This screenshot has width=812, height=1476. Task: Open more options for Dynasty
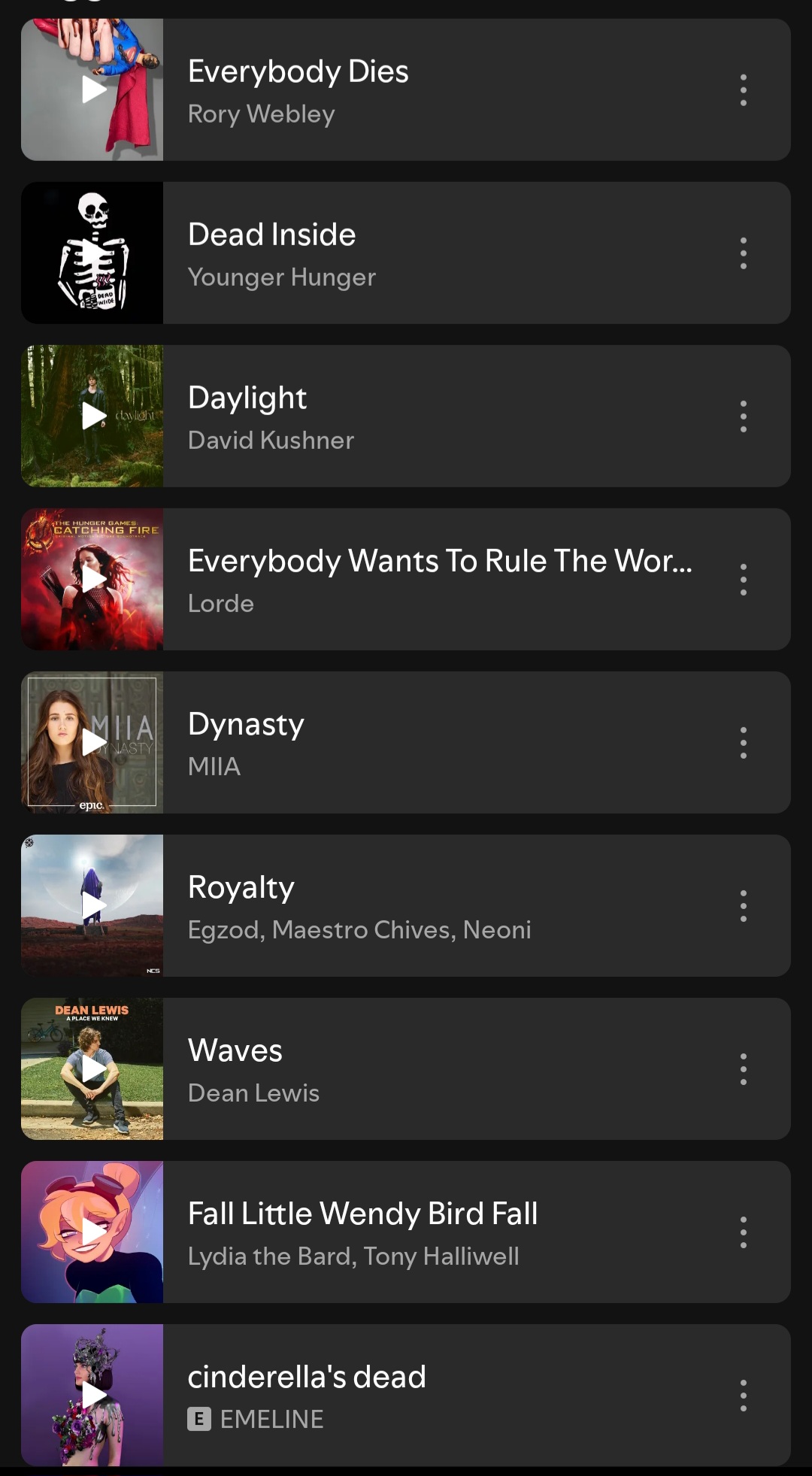pyautogui.click(x=743, y=743)
